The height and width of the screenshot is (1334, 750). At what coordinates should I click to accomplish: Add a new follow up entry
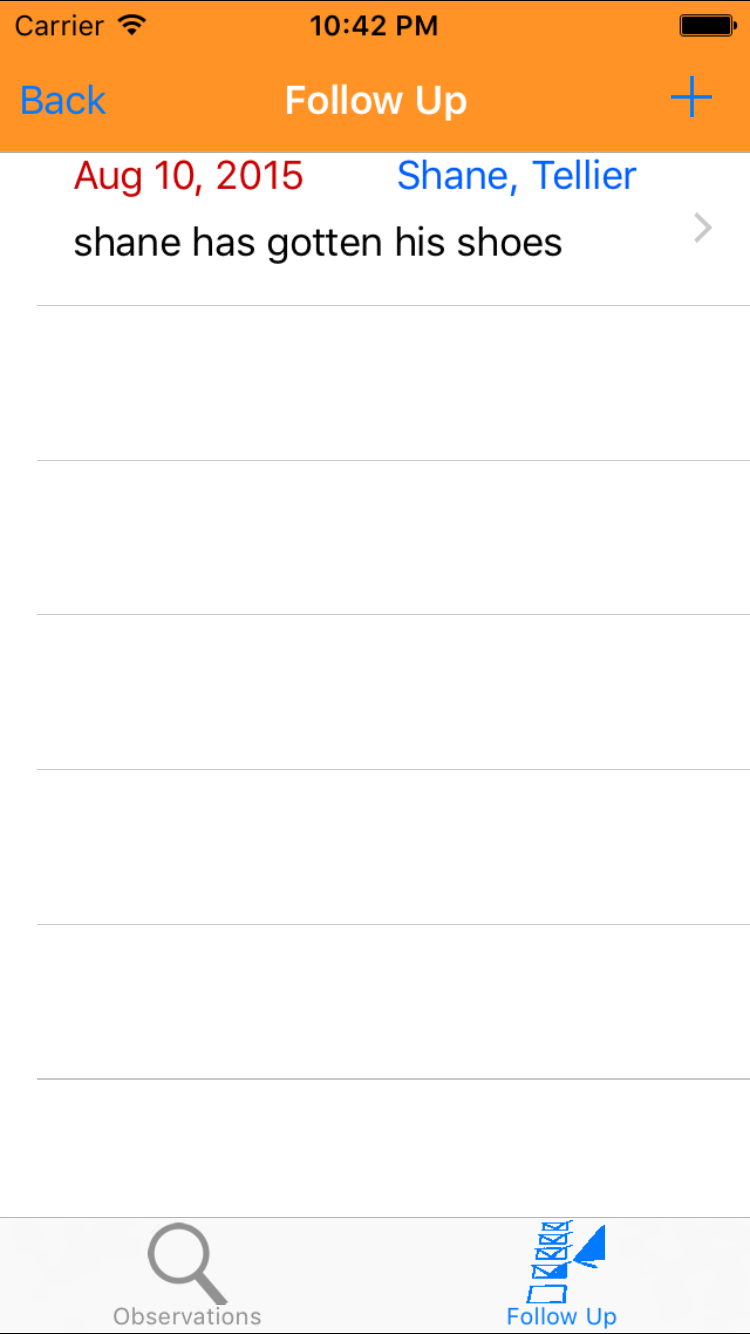click(691, 99)
